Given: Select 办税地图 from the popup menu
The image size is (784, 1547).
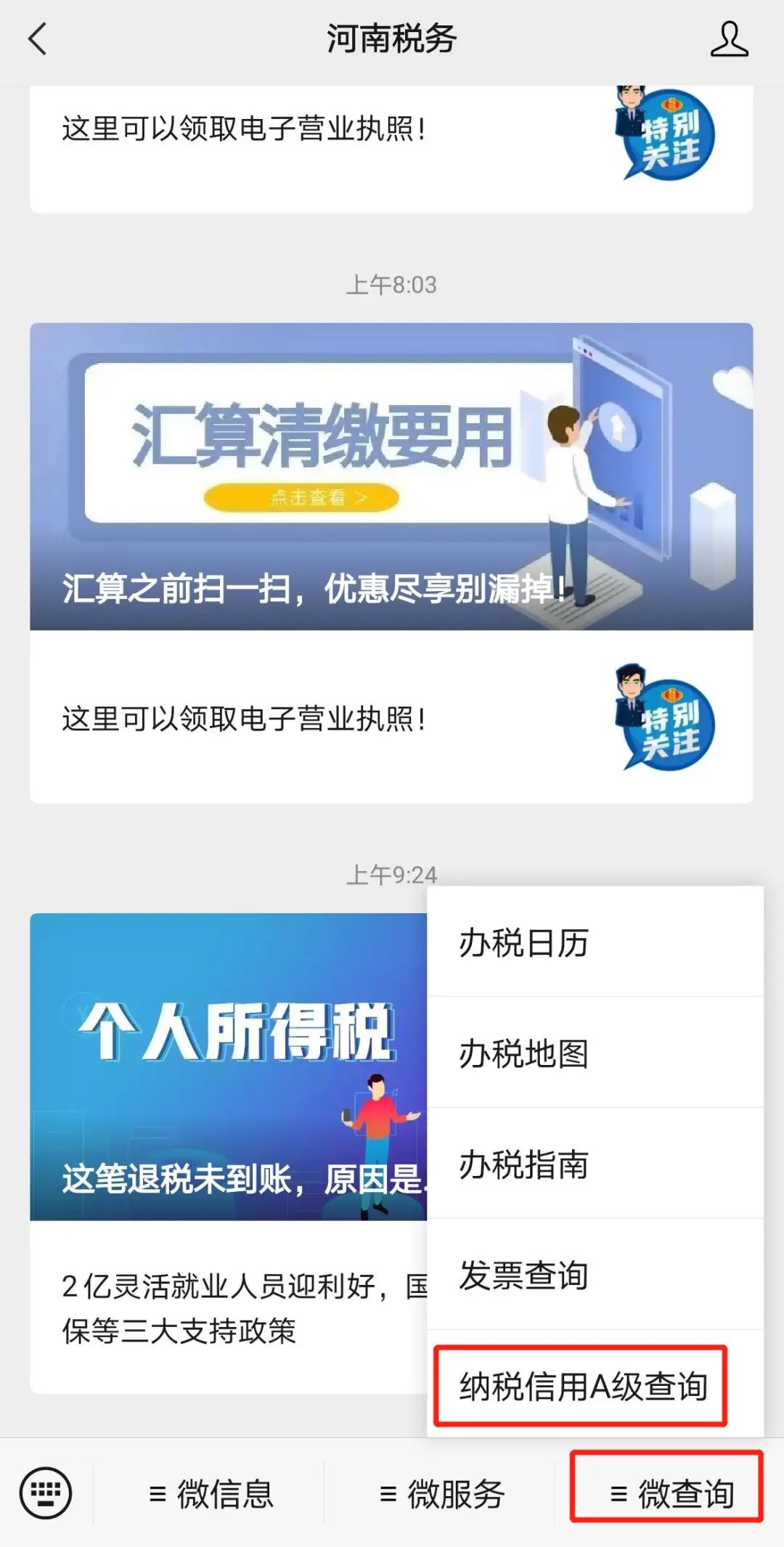Looking at the screenshot, I should [x=595, y=1053].
